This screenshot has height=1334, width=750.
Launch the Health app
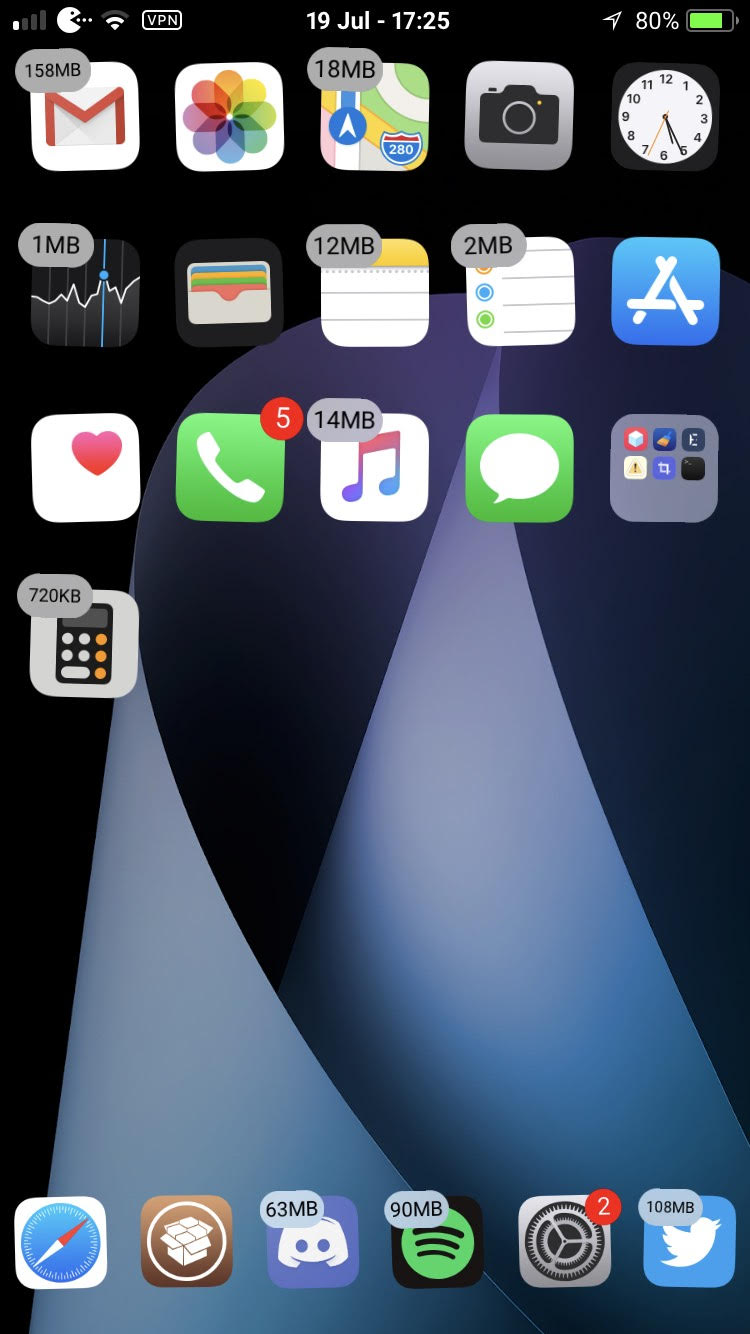click(x=85, y=467)
